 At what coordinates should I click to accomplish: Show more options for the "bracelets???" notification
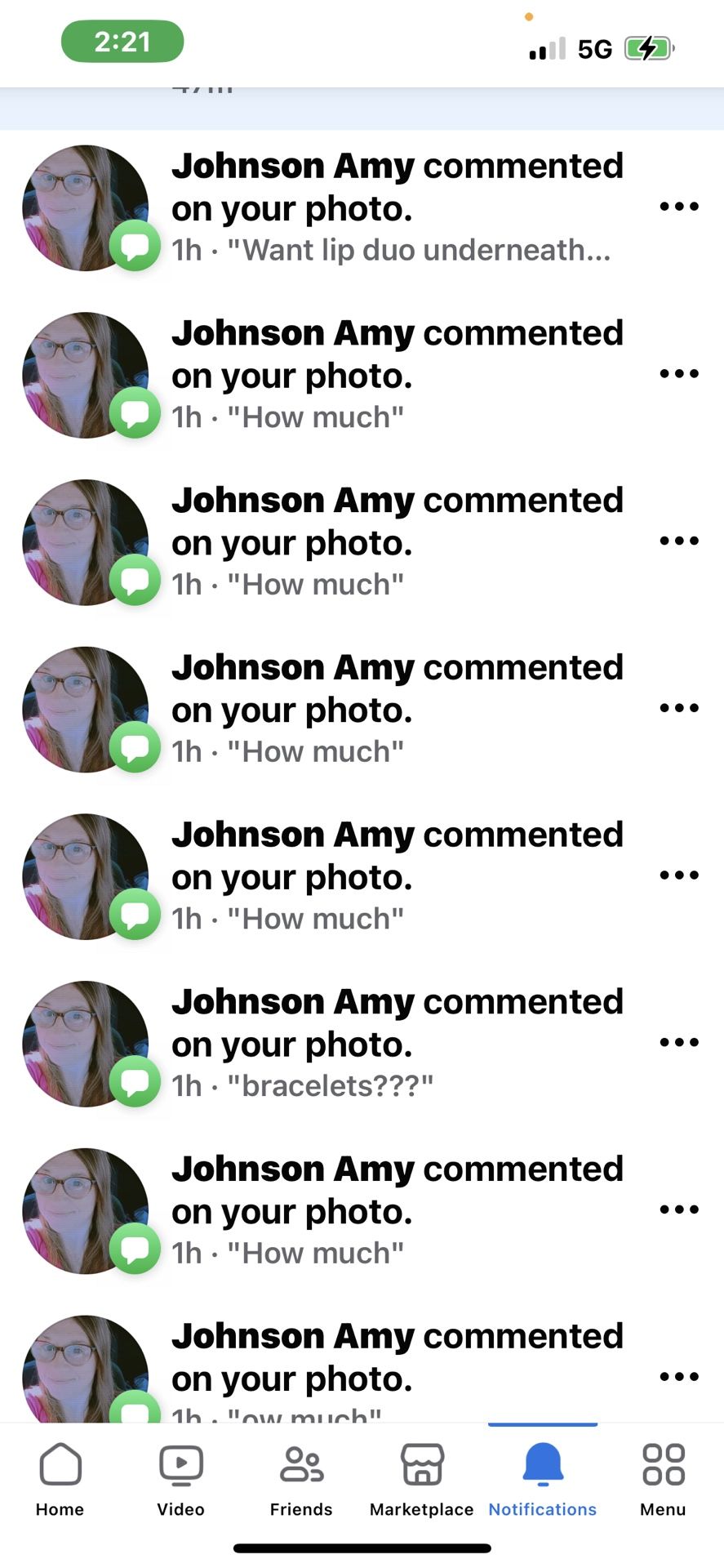[679, 1043]
